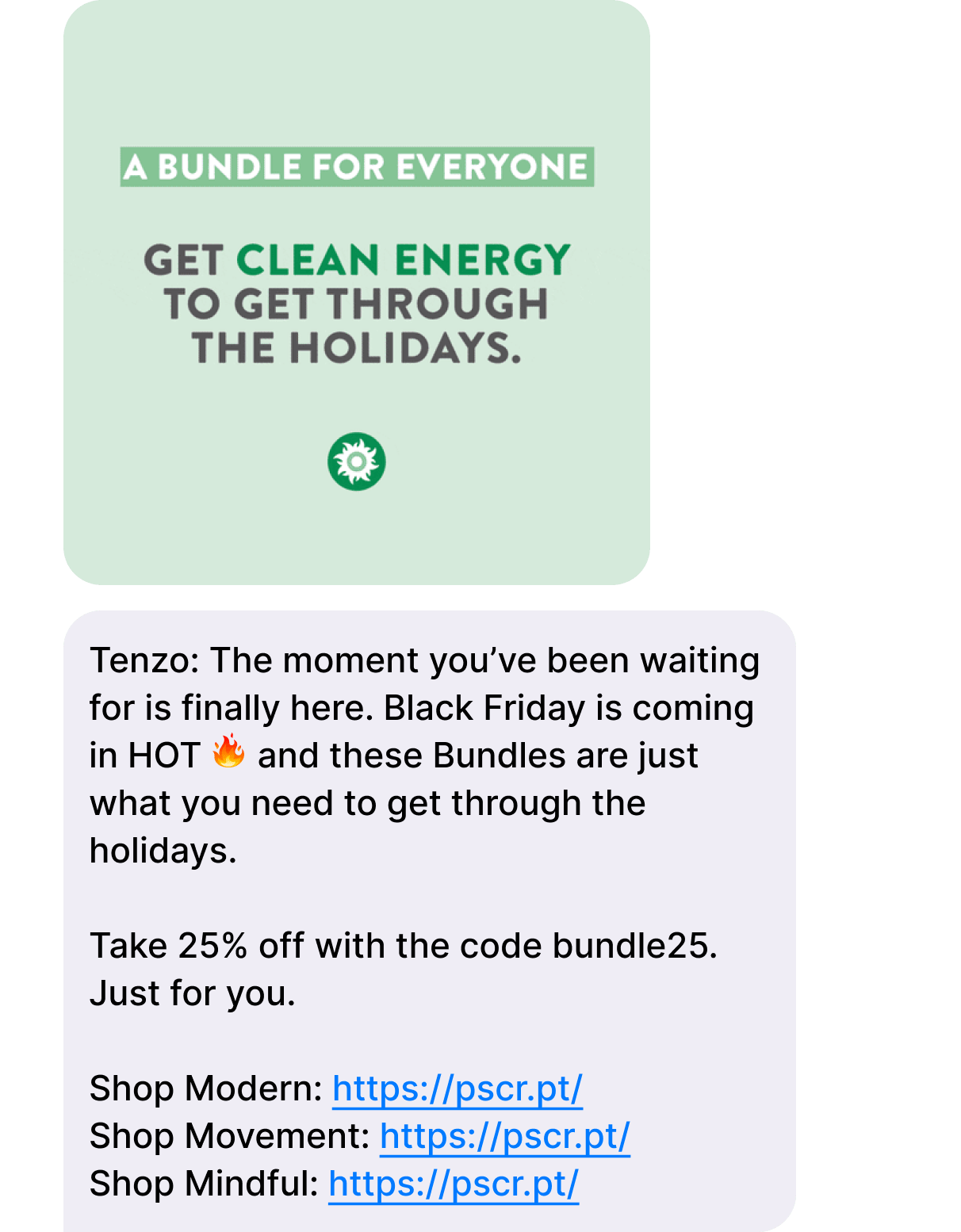Open the Shop Movement link
This screenshot has width=961, height=1232.
[504, 1136]
